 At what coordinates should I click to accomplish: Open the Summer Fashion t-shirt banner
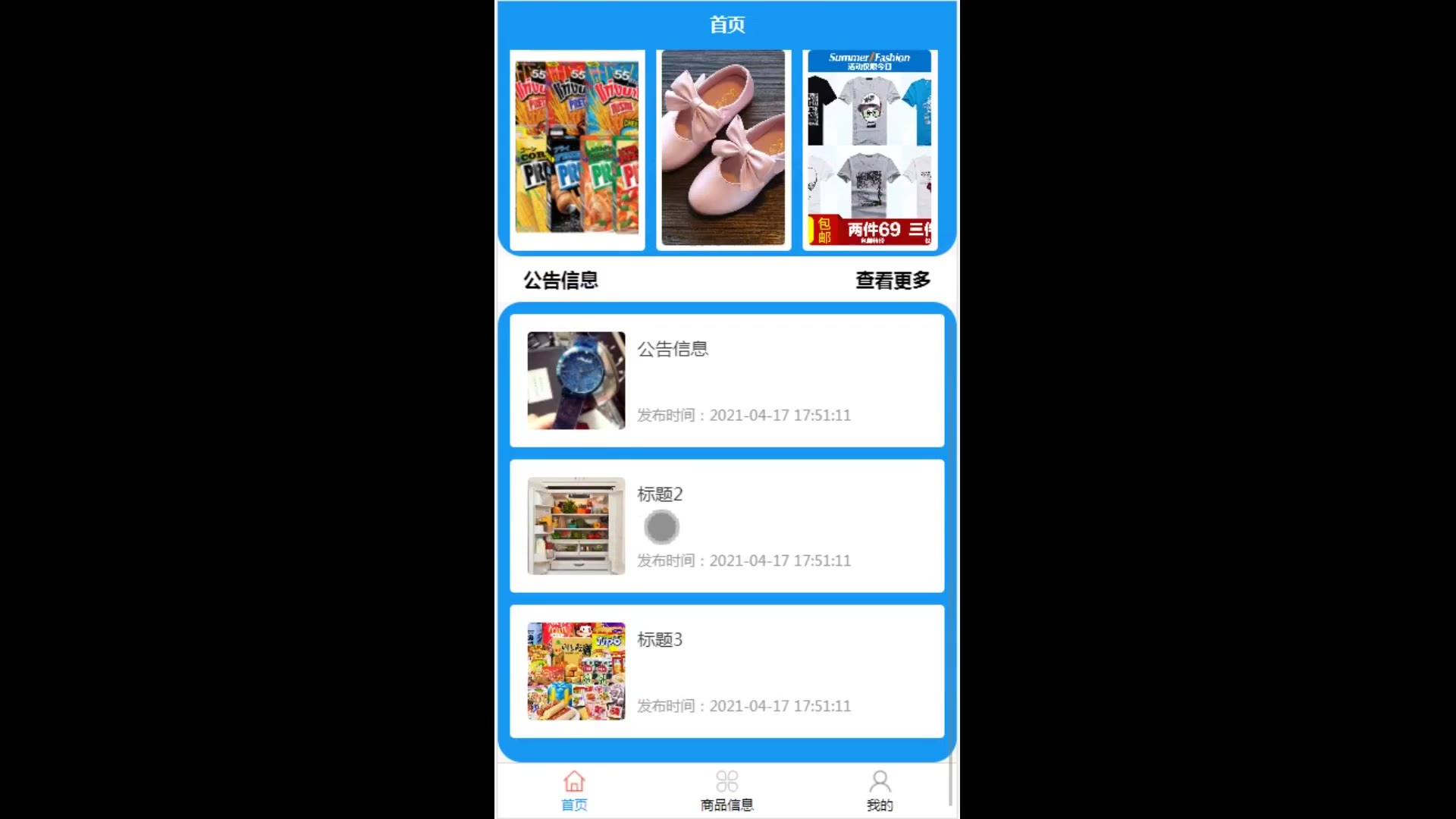click(x=869, y=149)
